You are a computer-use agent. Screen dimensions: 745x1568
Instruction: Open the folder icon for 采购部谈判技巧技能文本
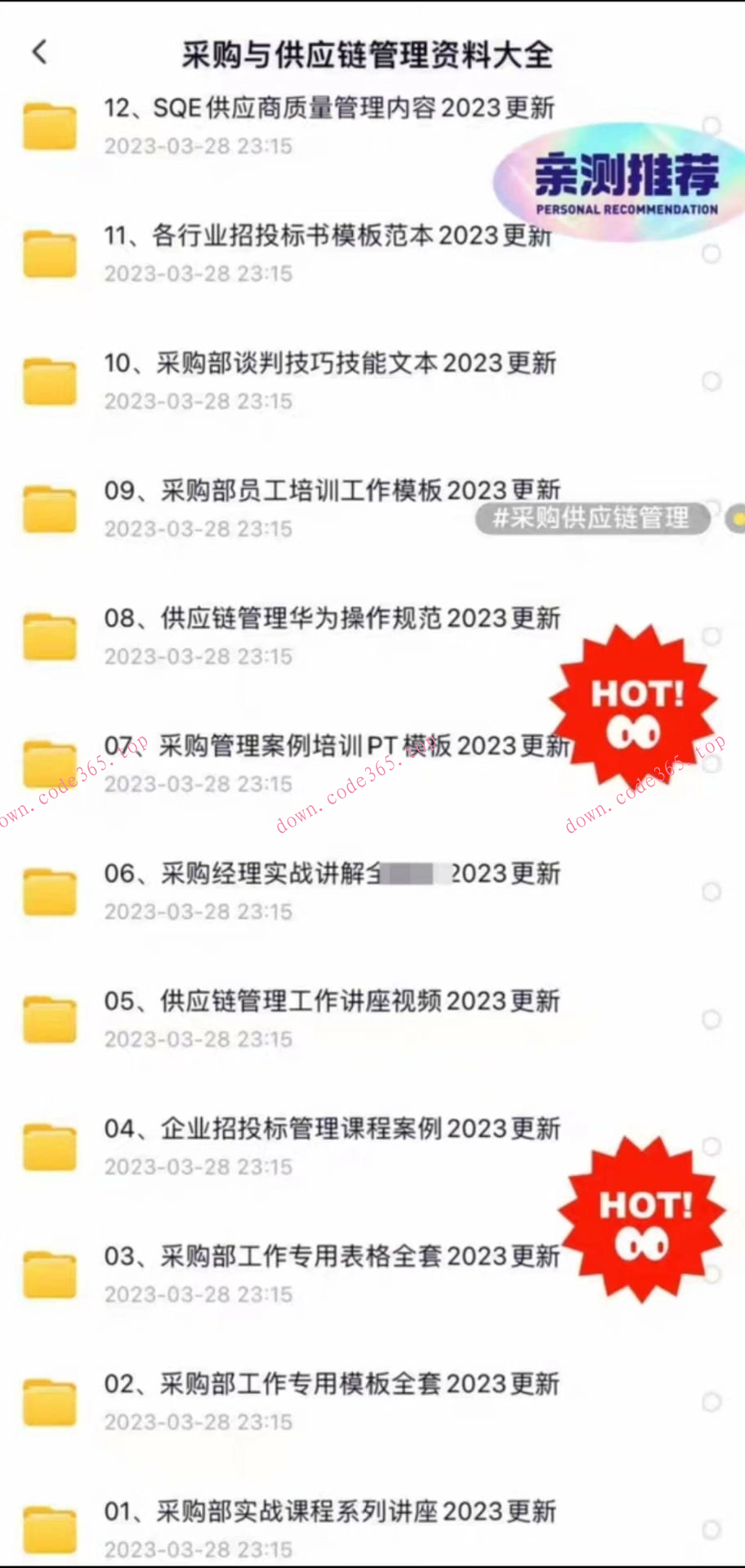(x=50, y=380)
